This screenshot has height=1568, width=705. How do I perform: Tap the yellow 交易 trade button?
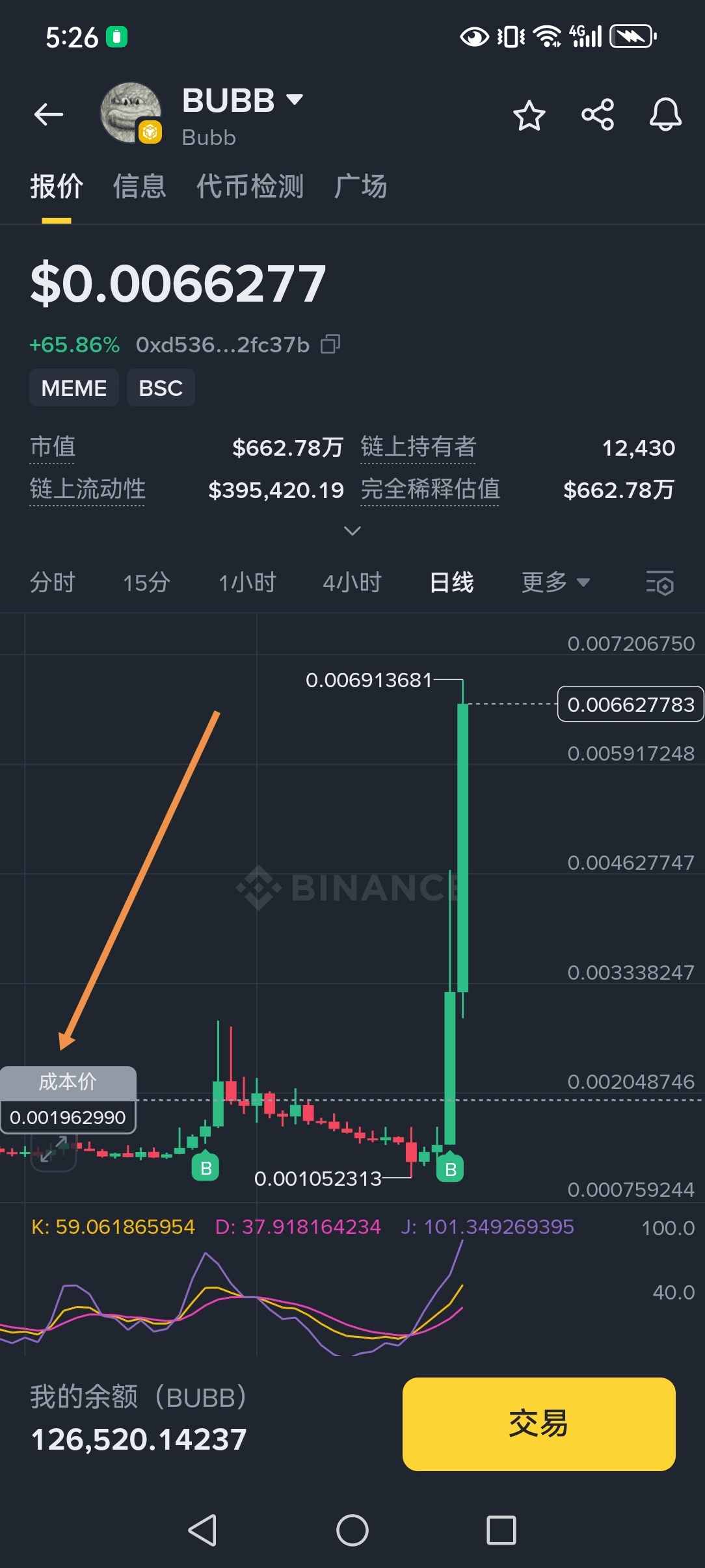(x=539, y=1424)
